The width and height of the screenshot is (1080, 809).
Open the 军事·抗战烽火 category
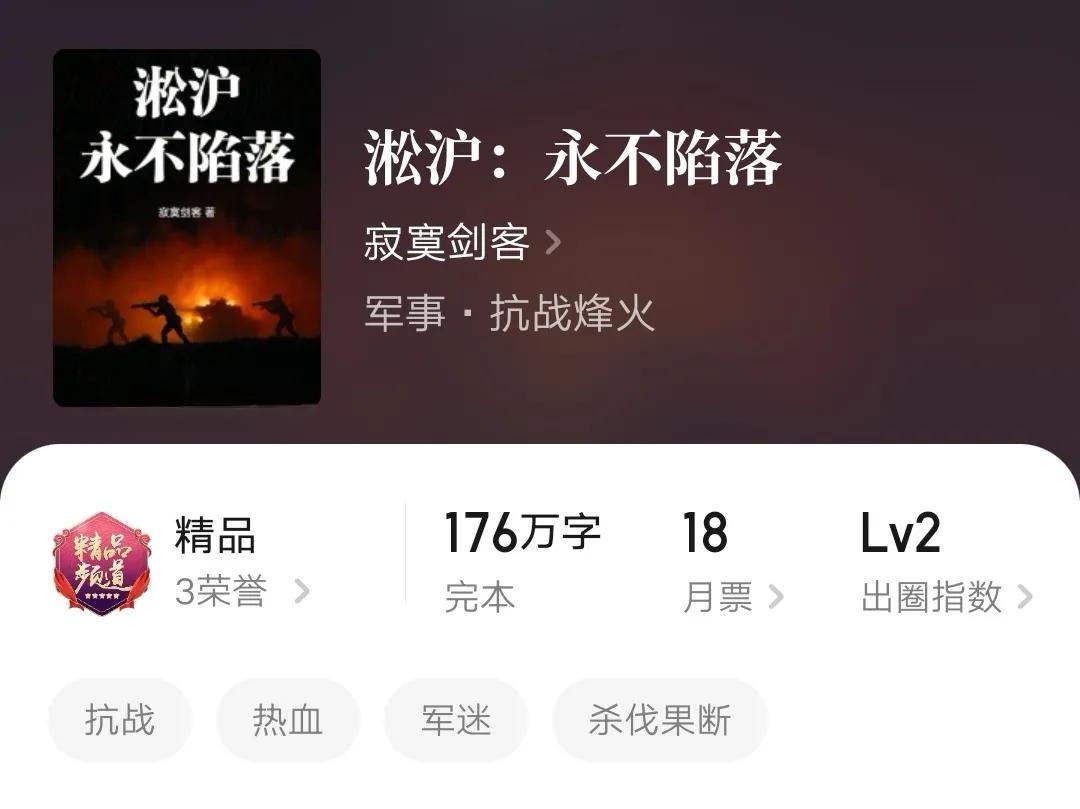(x=509, y=314)
